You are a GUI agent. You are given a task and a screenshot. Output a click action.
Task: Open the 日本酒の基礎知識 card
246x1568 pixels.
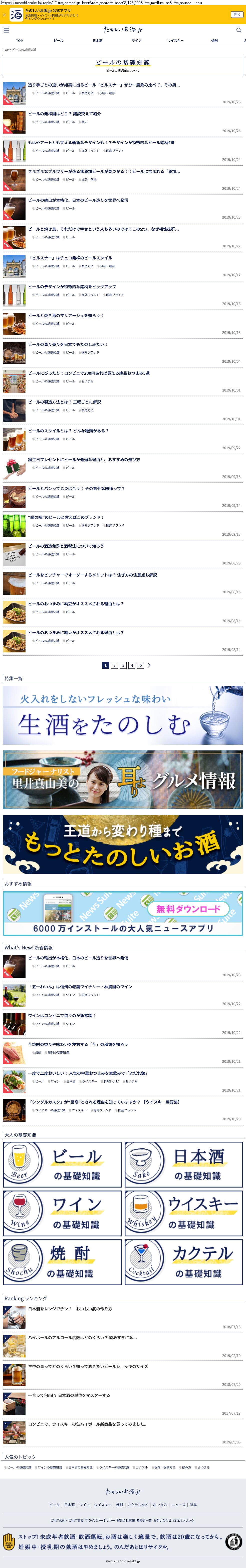pos(183,1164)
